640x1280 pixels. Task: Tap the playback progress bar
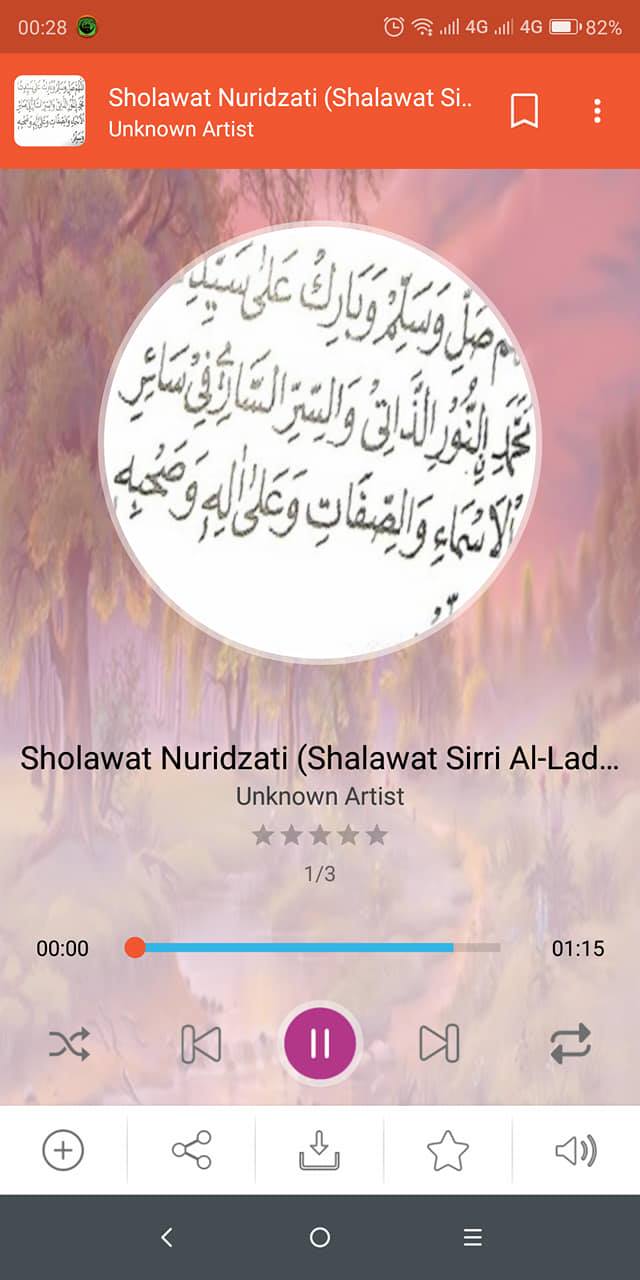click(x=318, y=947)
